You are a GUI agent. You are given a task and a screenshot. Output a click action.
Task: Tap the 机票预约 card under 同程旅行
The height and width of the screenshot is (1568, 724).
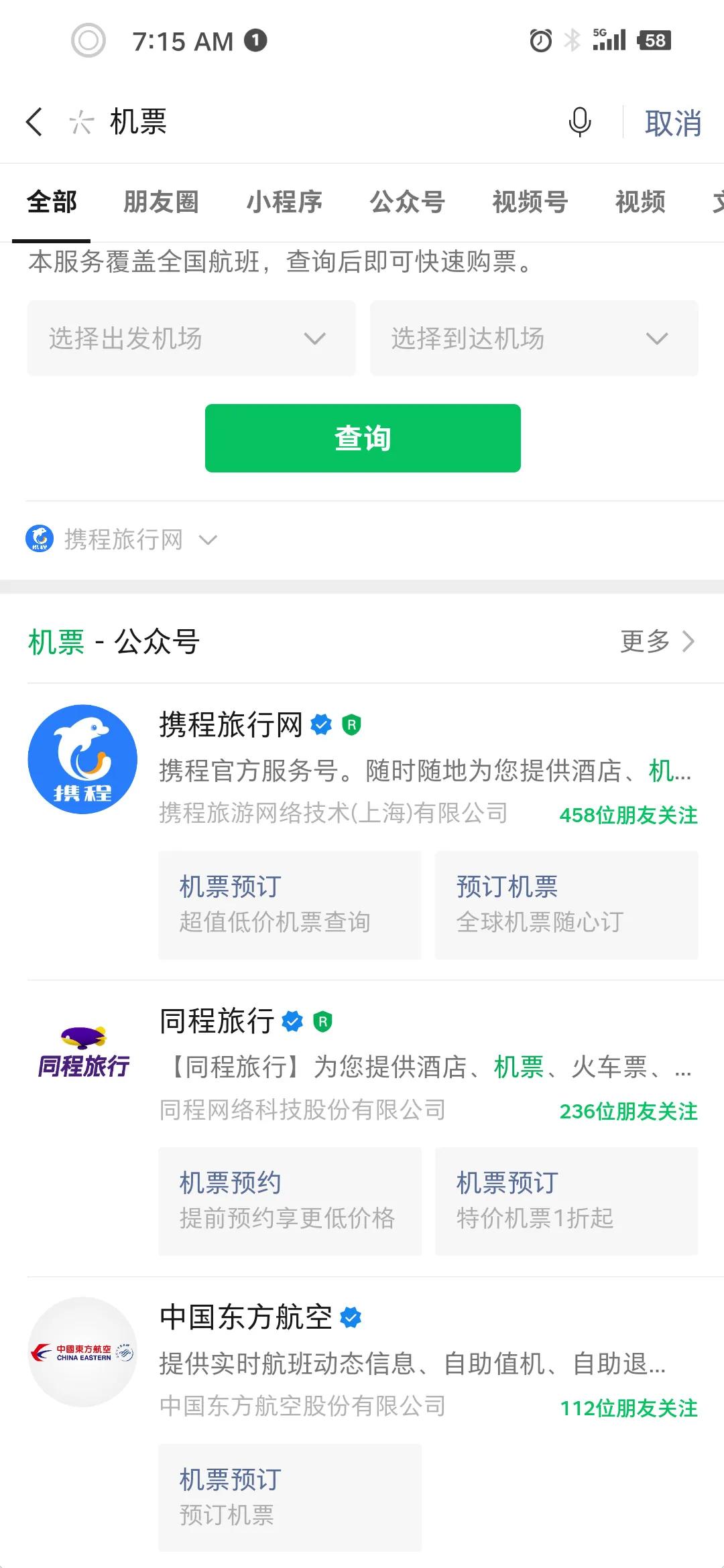(x=290, y=1199)
